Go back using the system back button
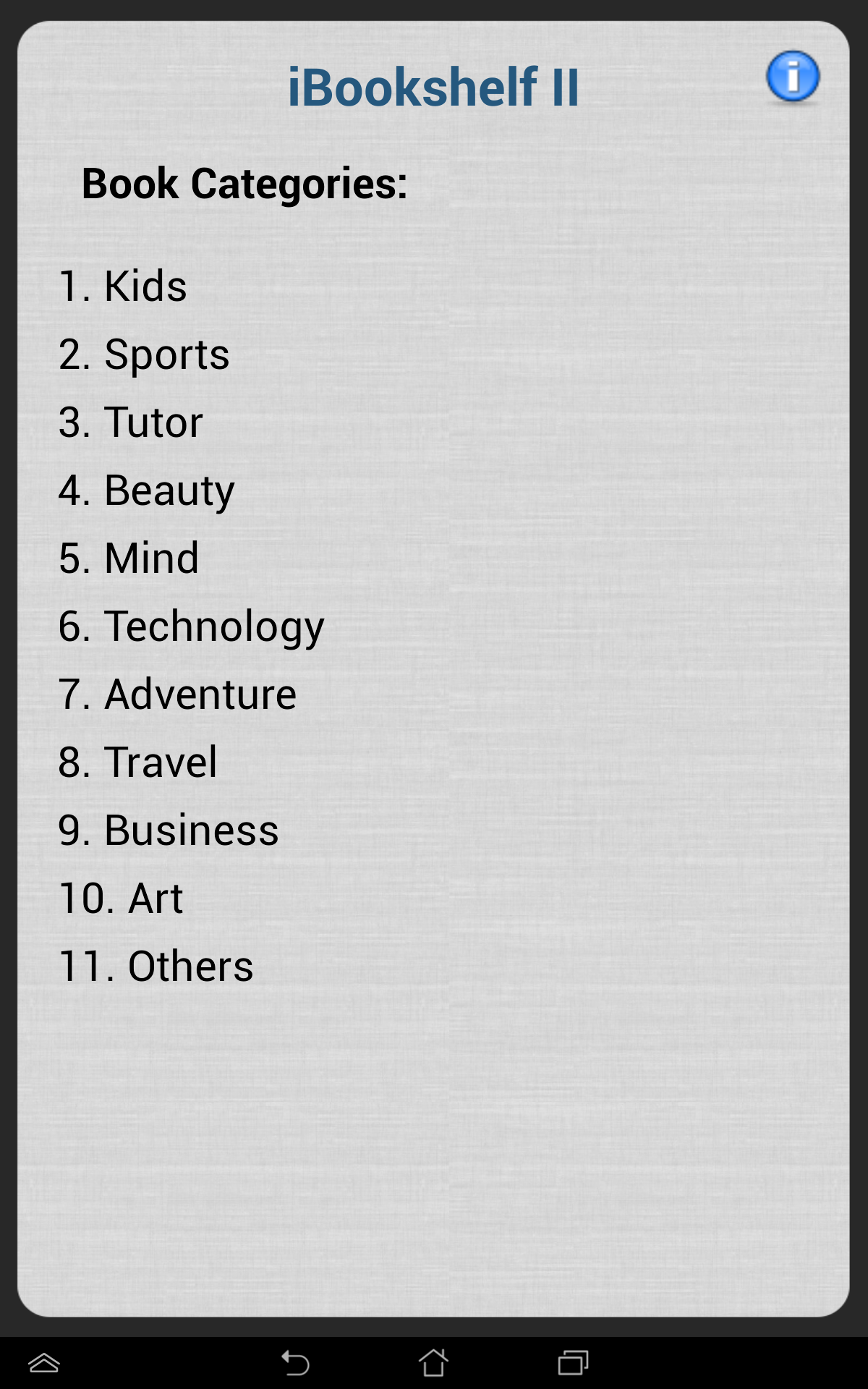 295,1363
